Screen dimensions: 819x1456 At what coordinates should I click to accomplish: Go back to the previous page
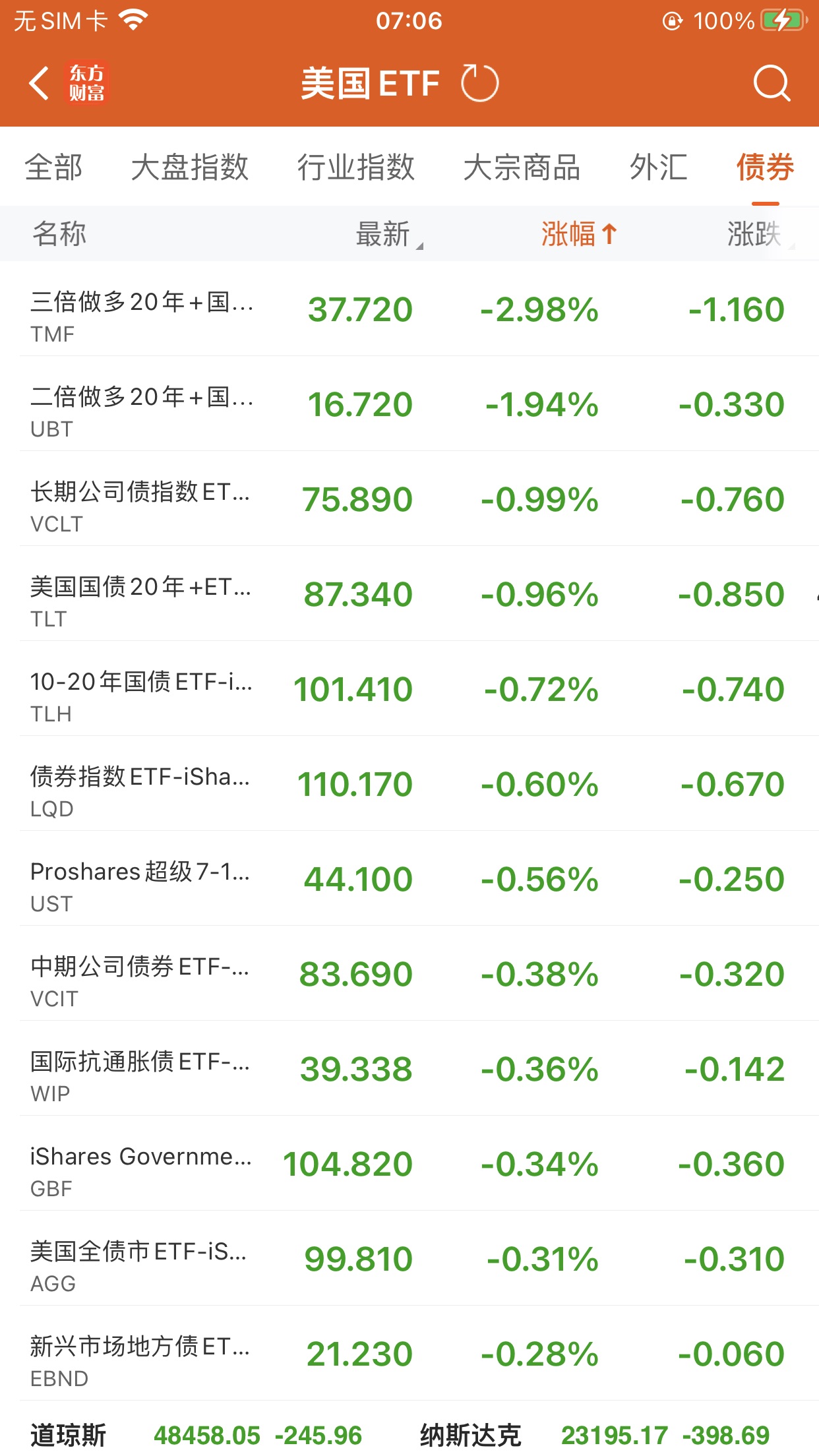(40, 84)
